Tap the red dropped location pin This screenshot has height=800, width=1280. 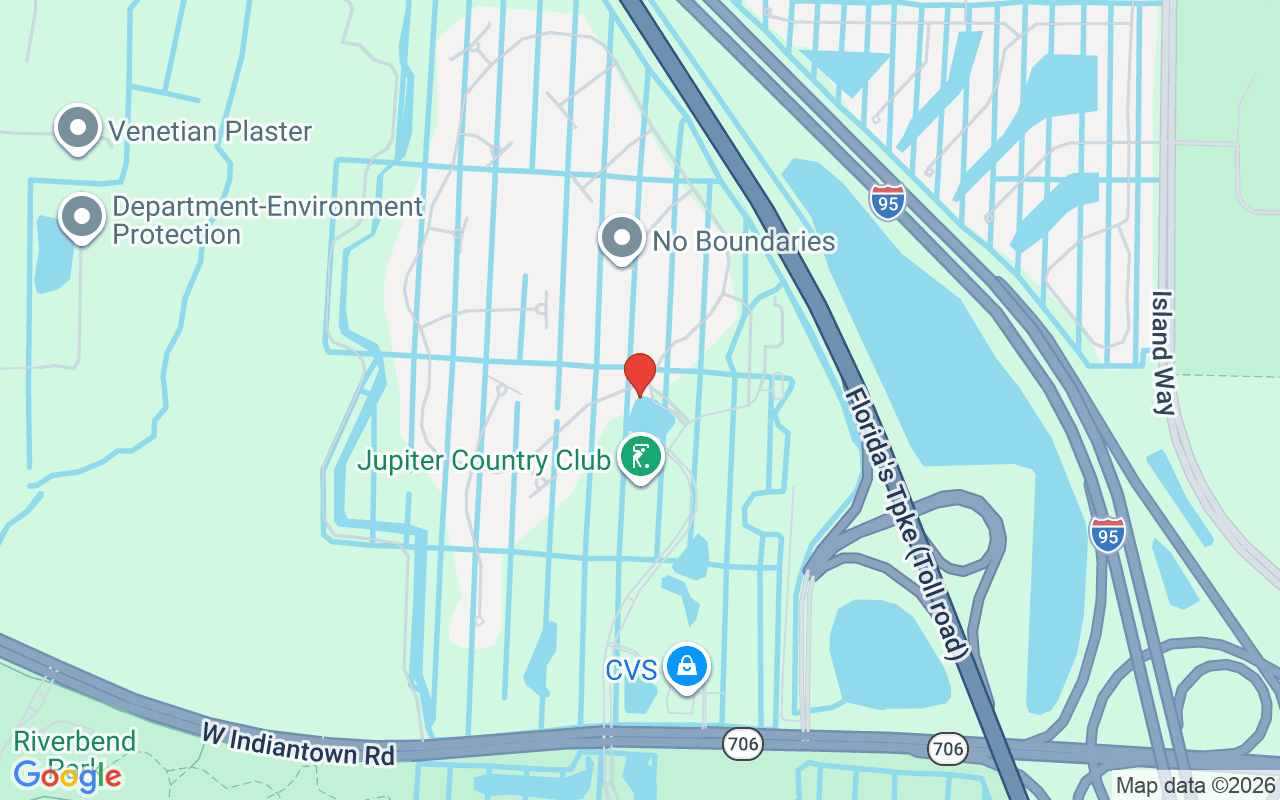[x=640, y=373]
